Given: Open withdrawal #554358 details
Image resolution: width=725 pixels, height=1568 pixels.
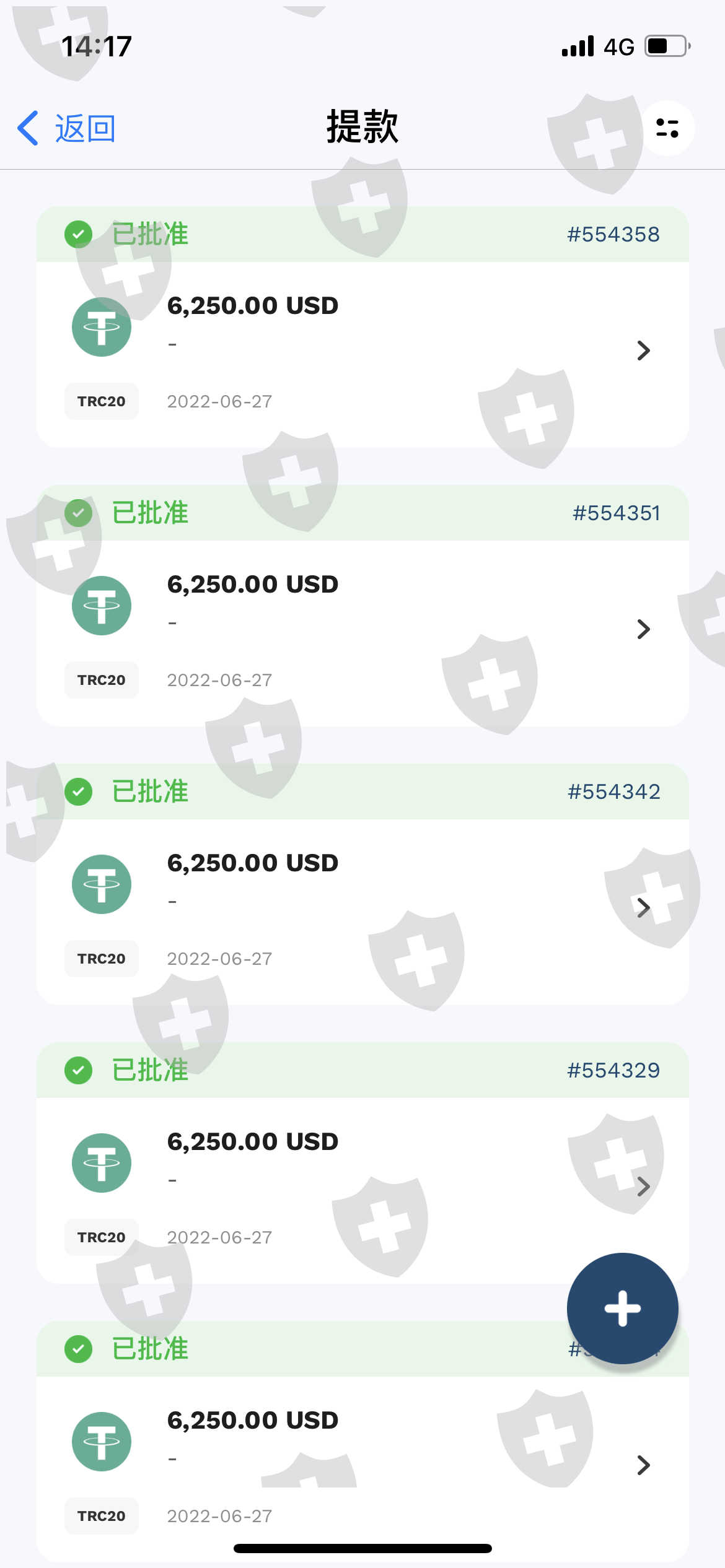Looking at the screenshot, I should pos(362,326).
